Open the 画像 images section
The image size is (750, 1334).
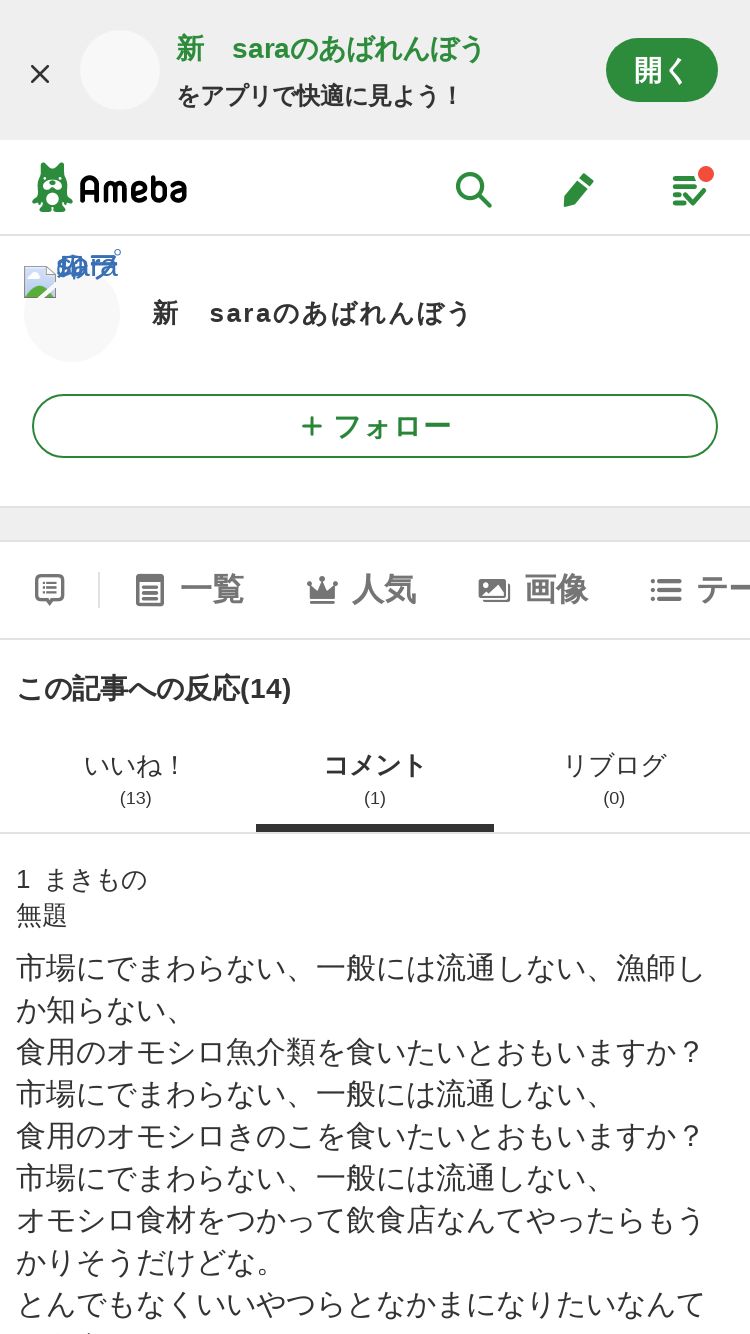tap(533, 589)
